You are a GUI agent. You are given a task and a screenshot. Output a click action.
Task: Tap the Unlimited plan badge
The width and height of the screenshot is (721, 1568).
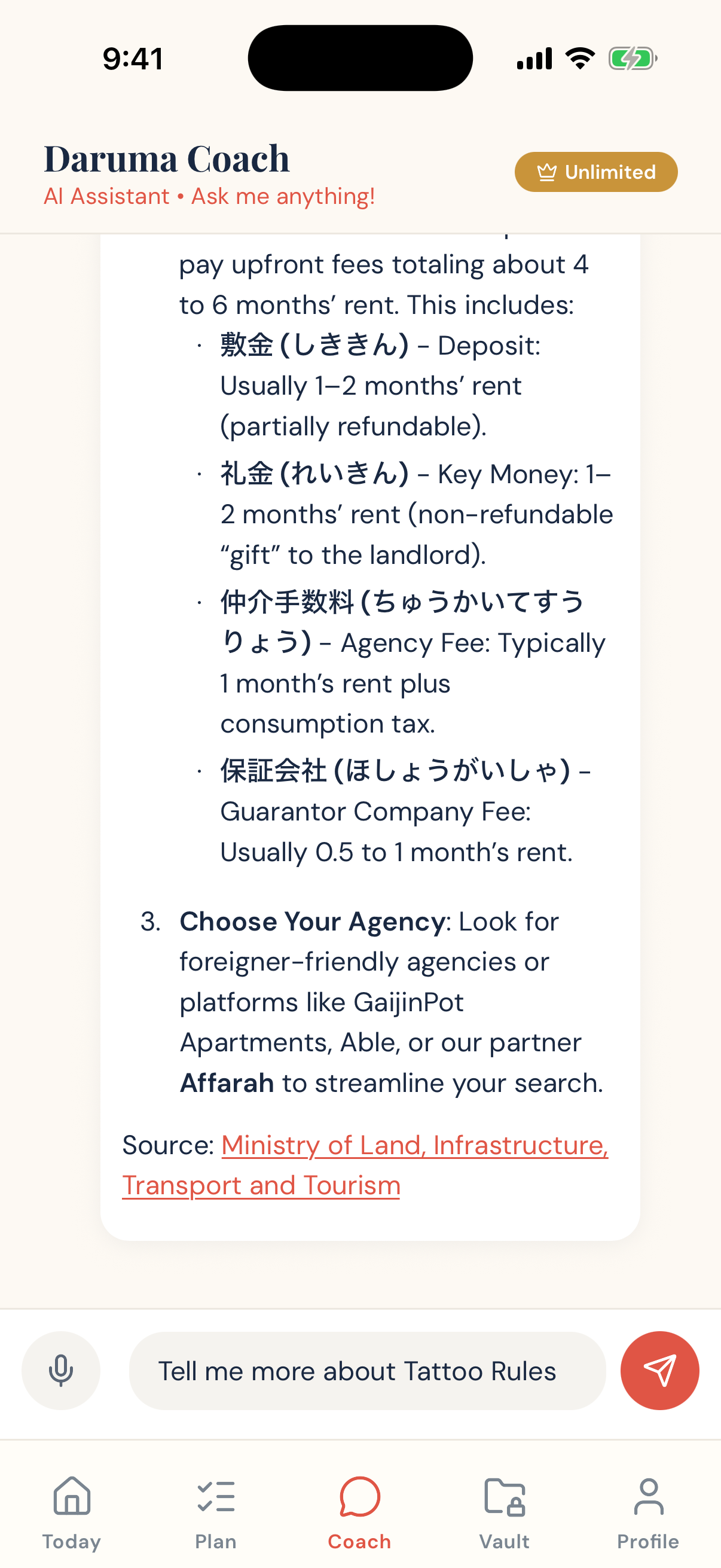coord(595,172)
